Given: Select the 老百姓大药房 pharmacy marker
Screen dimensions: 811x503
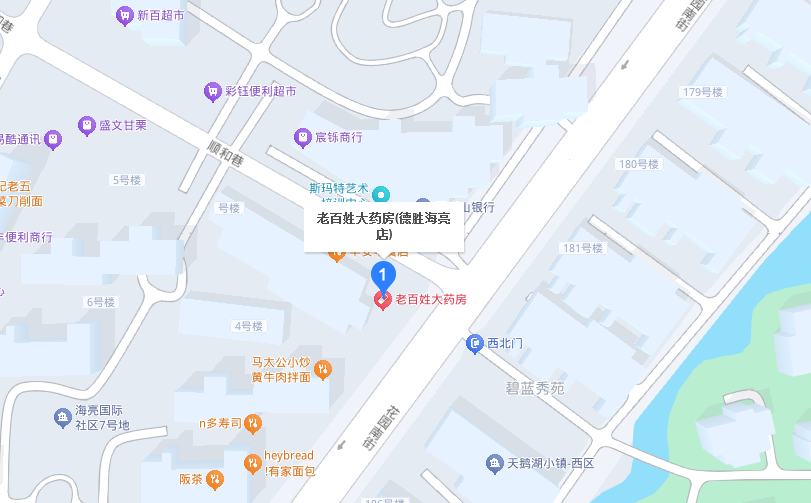Looking at the screenshot, I should [382, 299].
